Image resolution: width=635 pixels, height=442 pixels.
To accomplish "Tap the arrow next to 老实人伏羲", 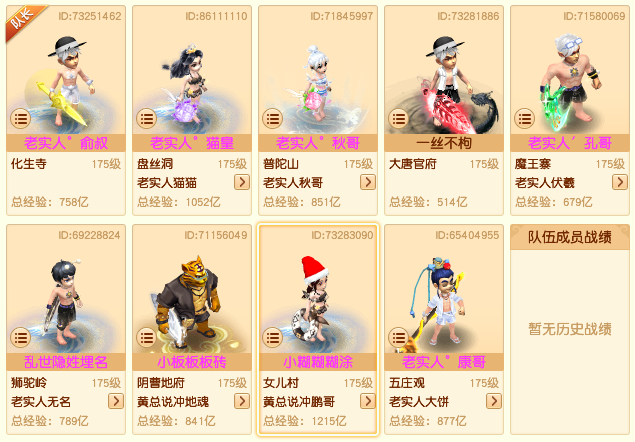I will 619,182.
